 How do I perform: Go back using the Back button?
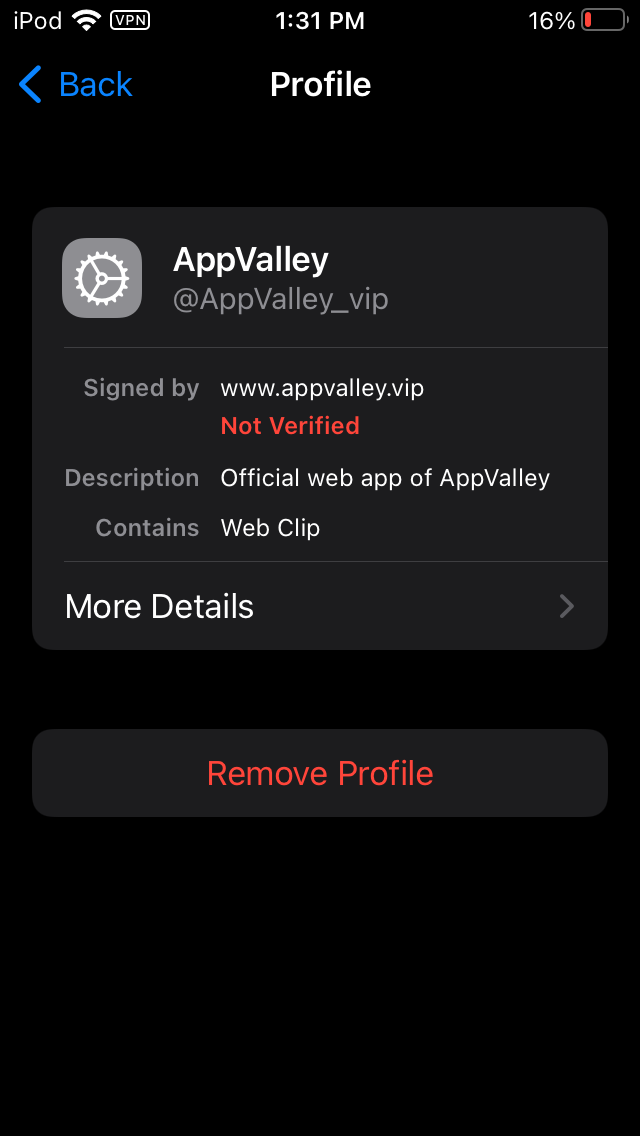point(76,85)
